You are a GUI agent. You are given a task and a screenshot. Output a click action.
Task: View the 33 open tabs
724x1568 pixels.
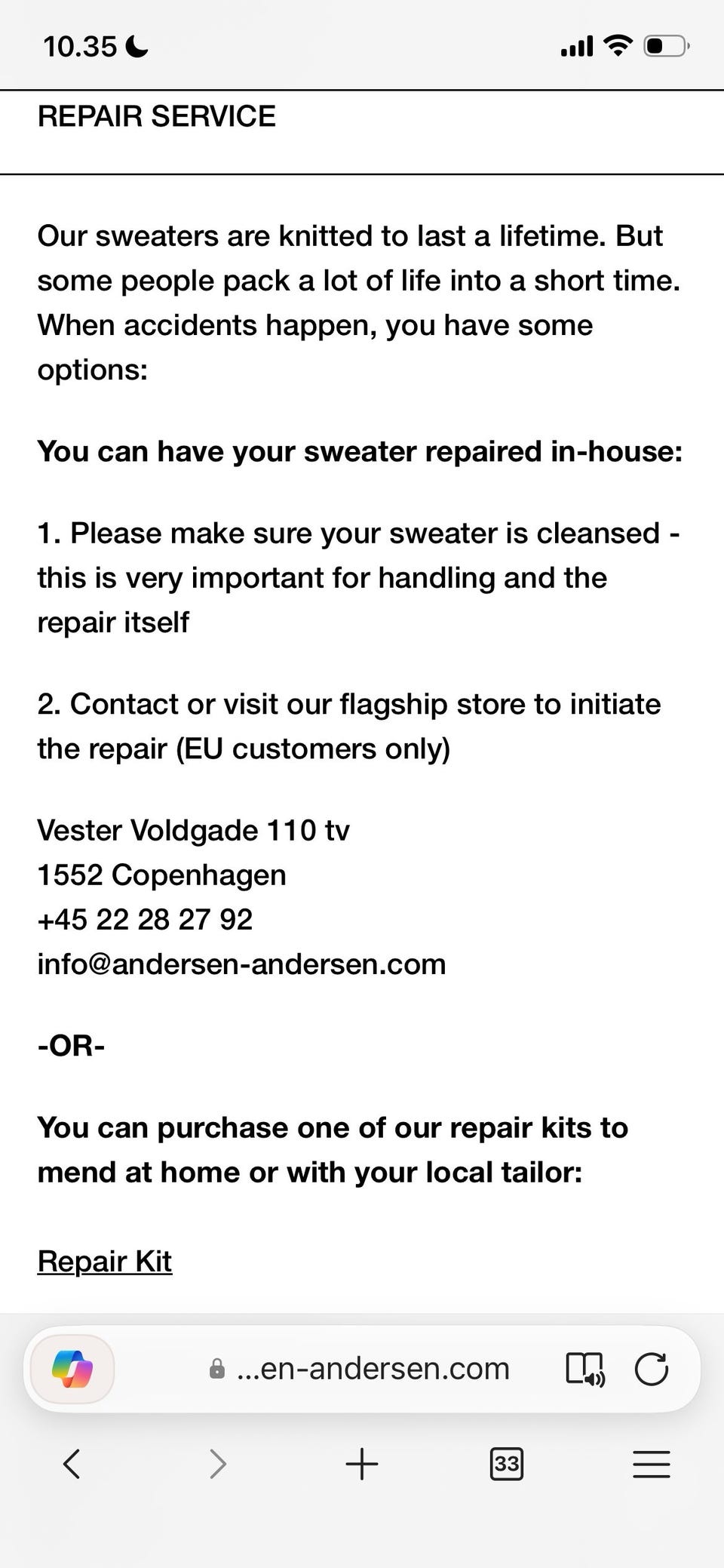pyautogui.click(x=506, y=1464)
